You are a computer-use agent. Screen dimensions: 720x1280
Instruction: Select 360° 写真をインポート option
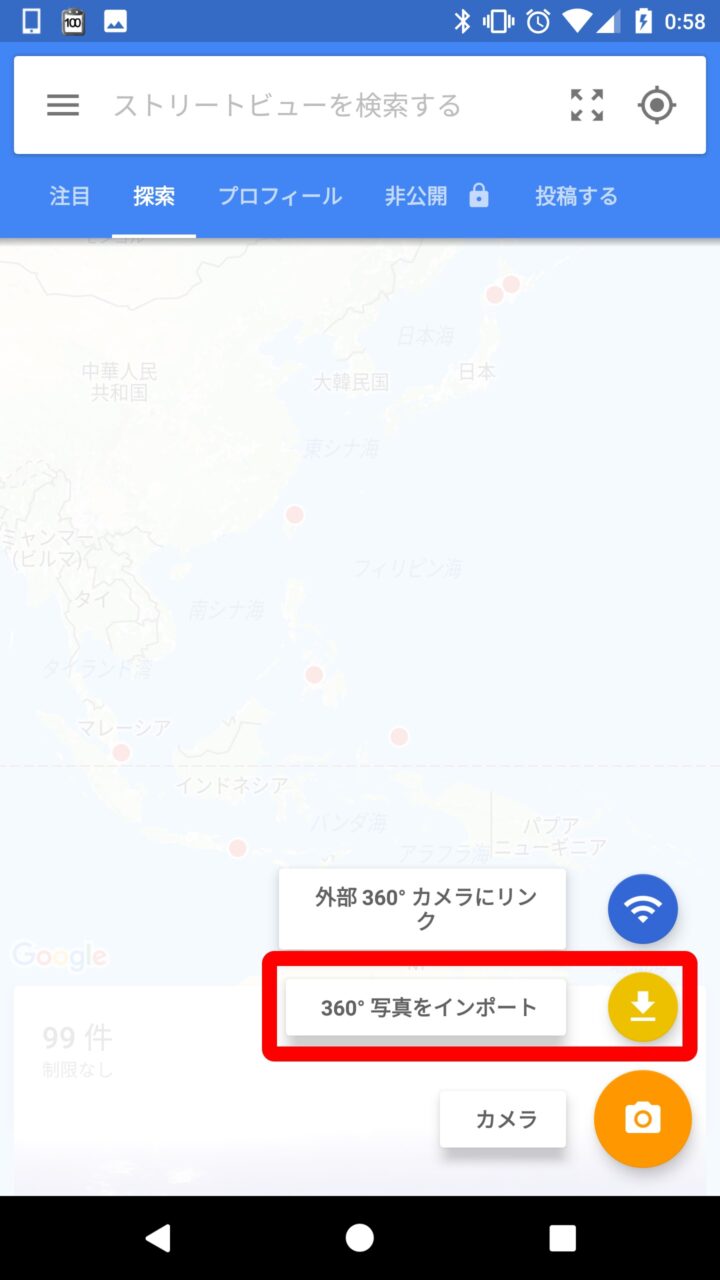click(427, 1008)
